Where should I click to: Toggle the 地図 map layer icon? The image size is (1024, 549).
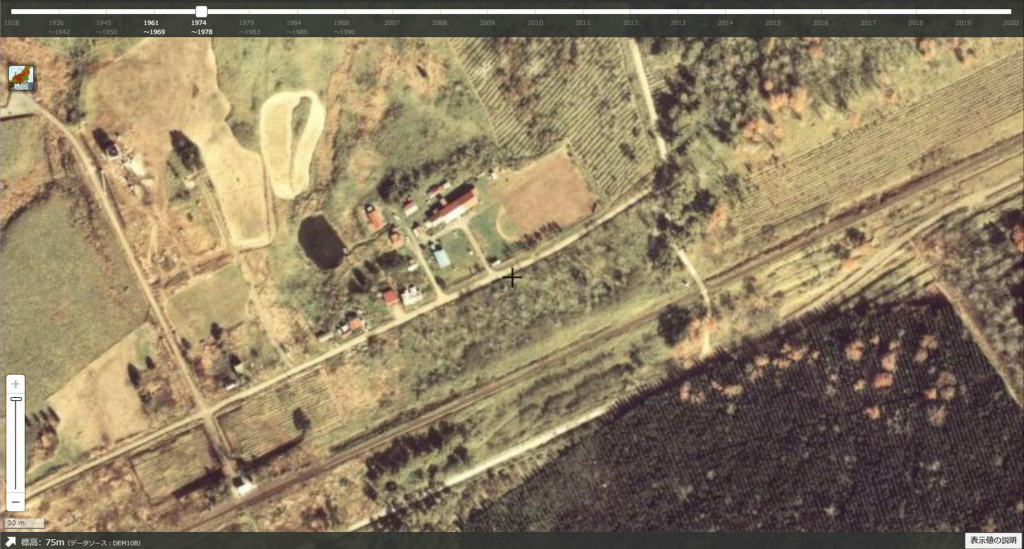coord(21,78)
